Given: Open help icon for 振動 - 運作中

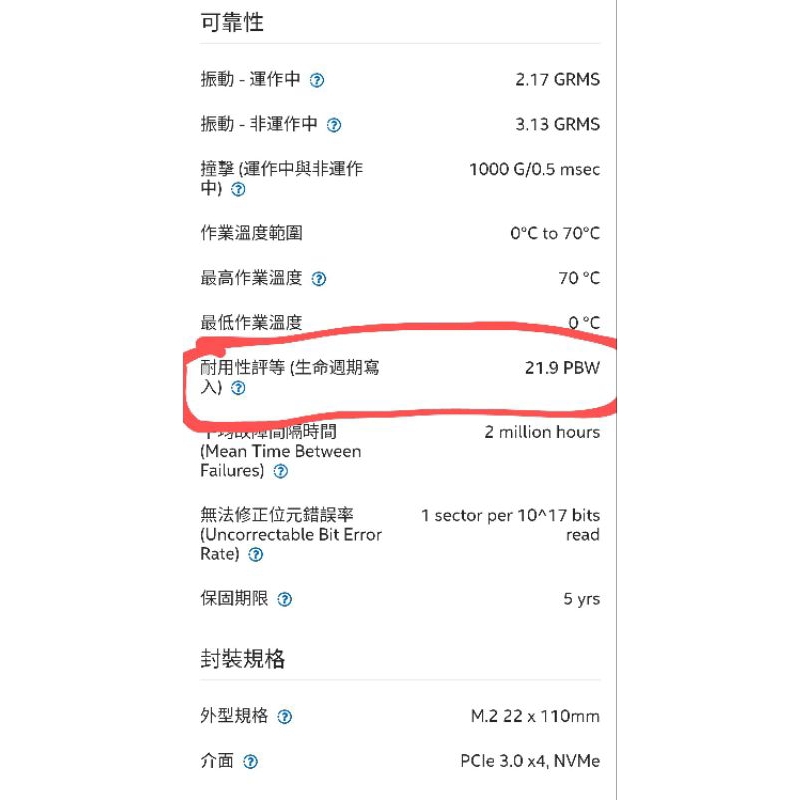Looking at the screenshot, I should point(317,80).
